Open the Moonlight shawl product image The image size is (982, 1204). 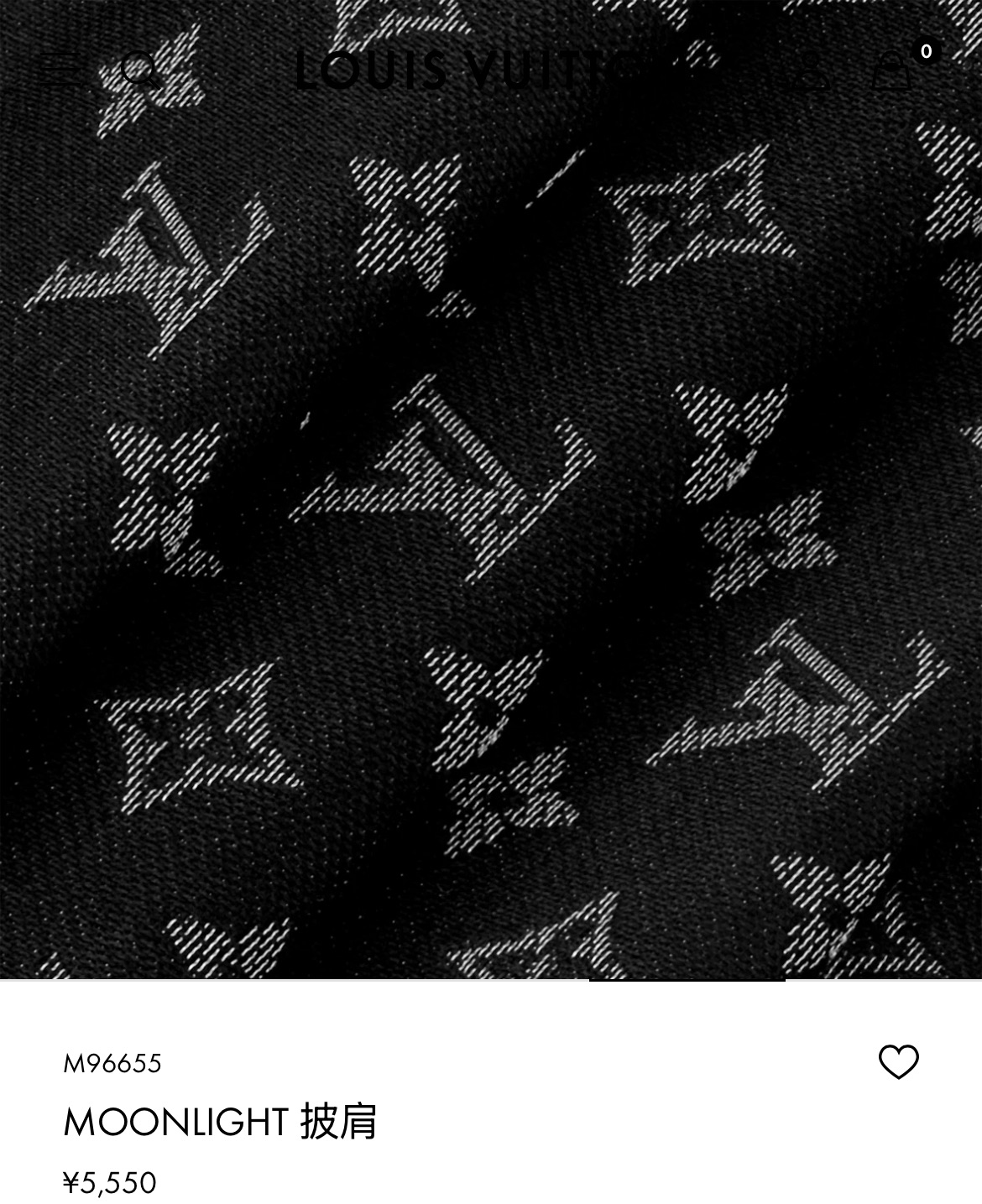[x=491, y=520]
